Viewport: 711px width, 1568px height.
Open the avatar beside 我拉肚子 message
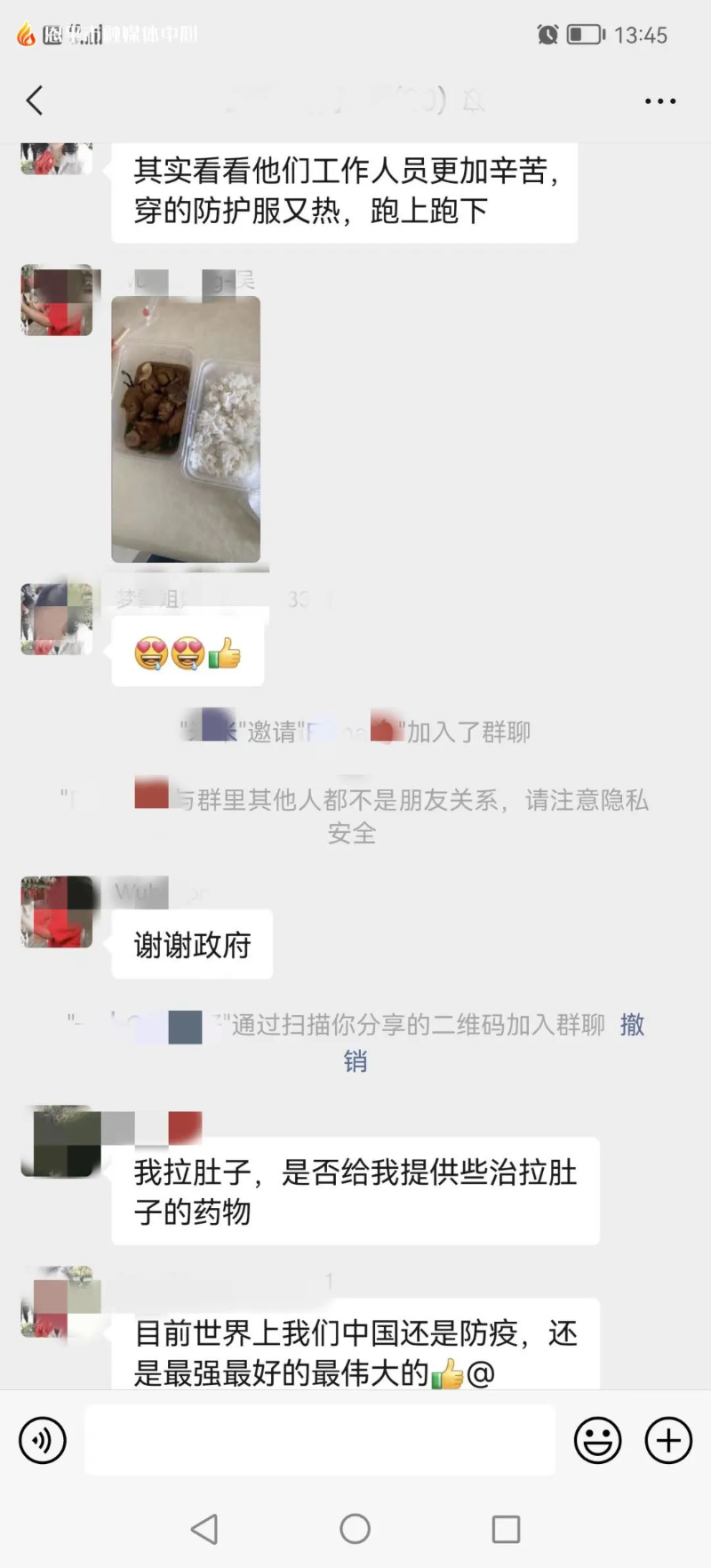(60, 1142)
